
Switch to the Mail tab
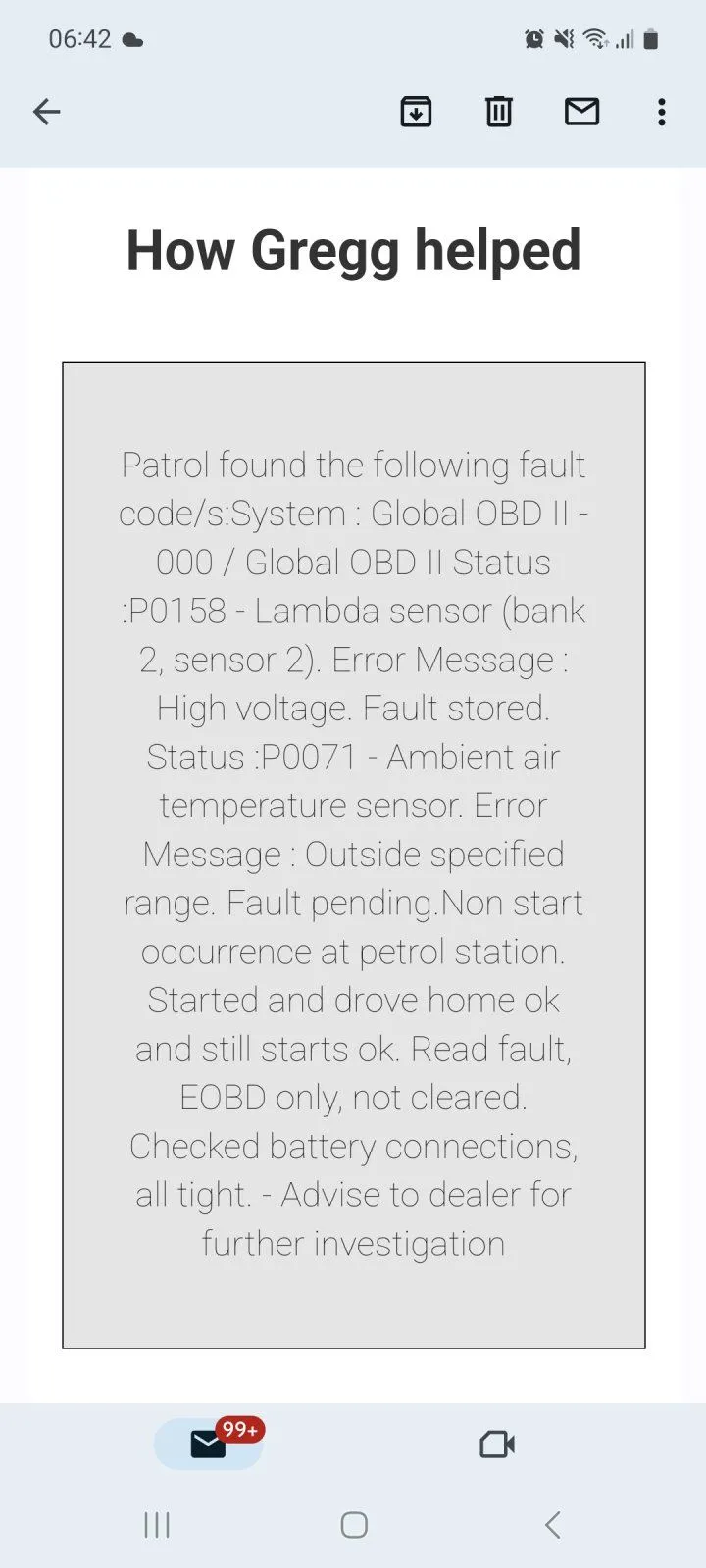209,1444
